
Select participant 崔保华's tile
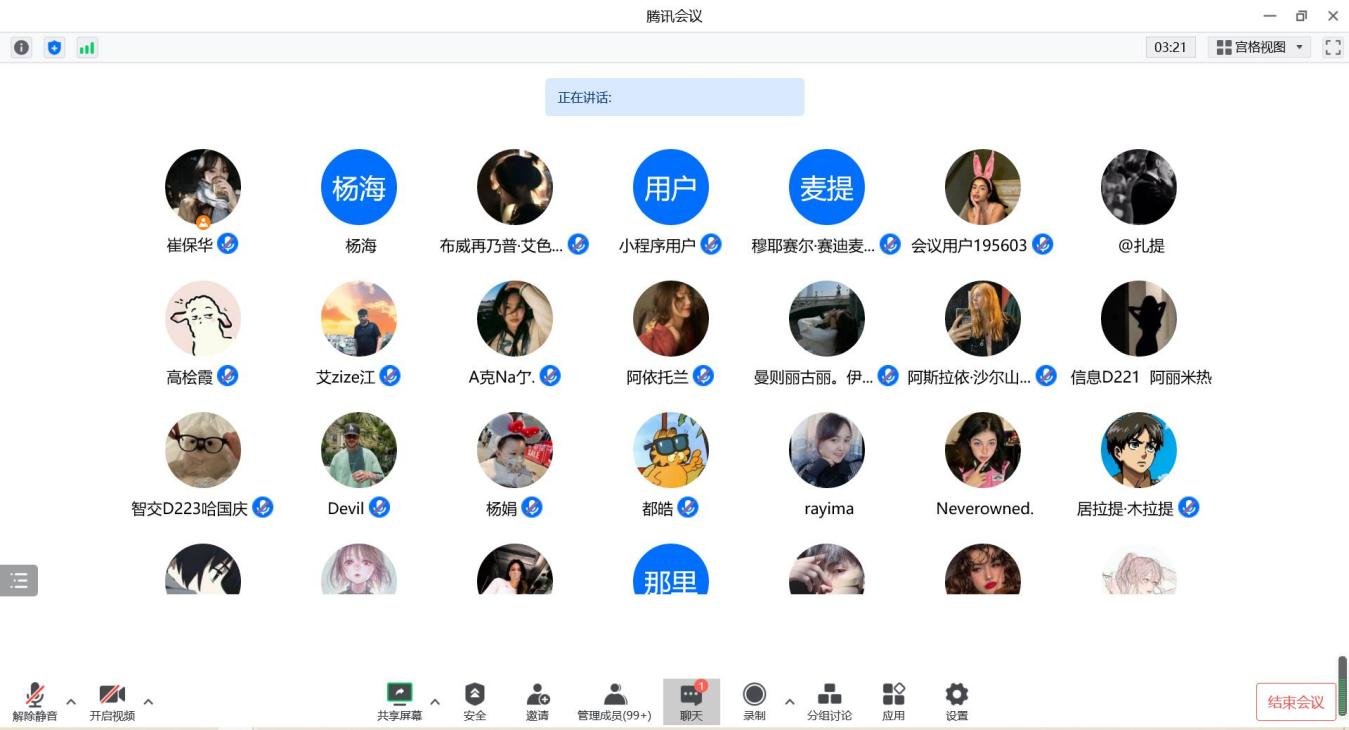203,188
